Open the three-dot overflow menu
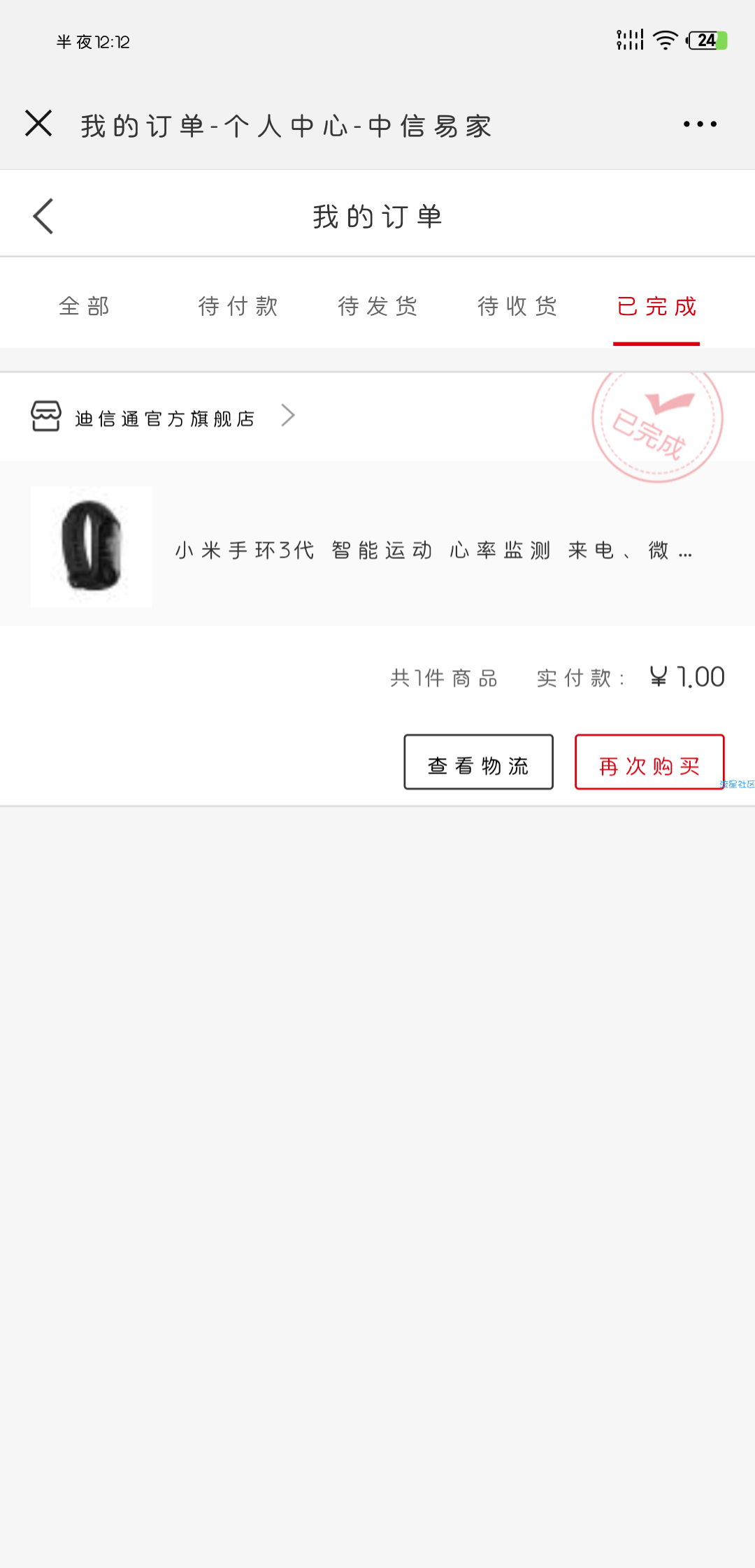The image size is (755, 1568). [700, 124]
